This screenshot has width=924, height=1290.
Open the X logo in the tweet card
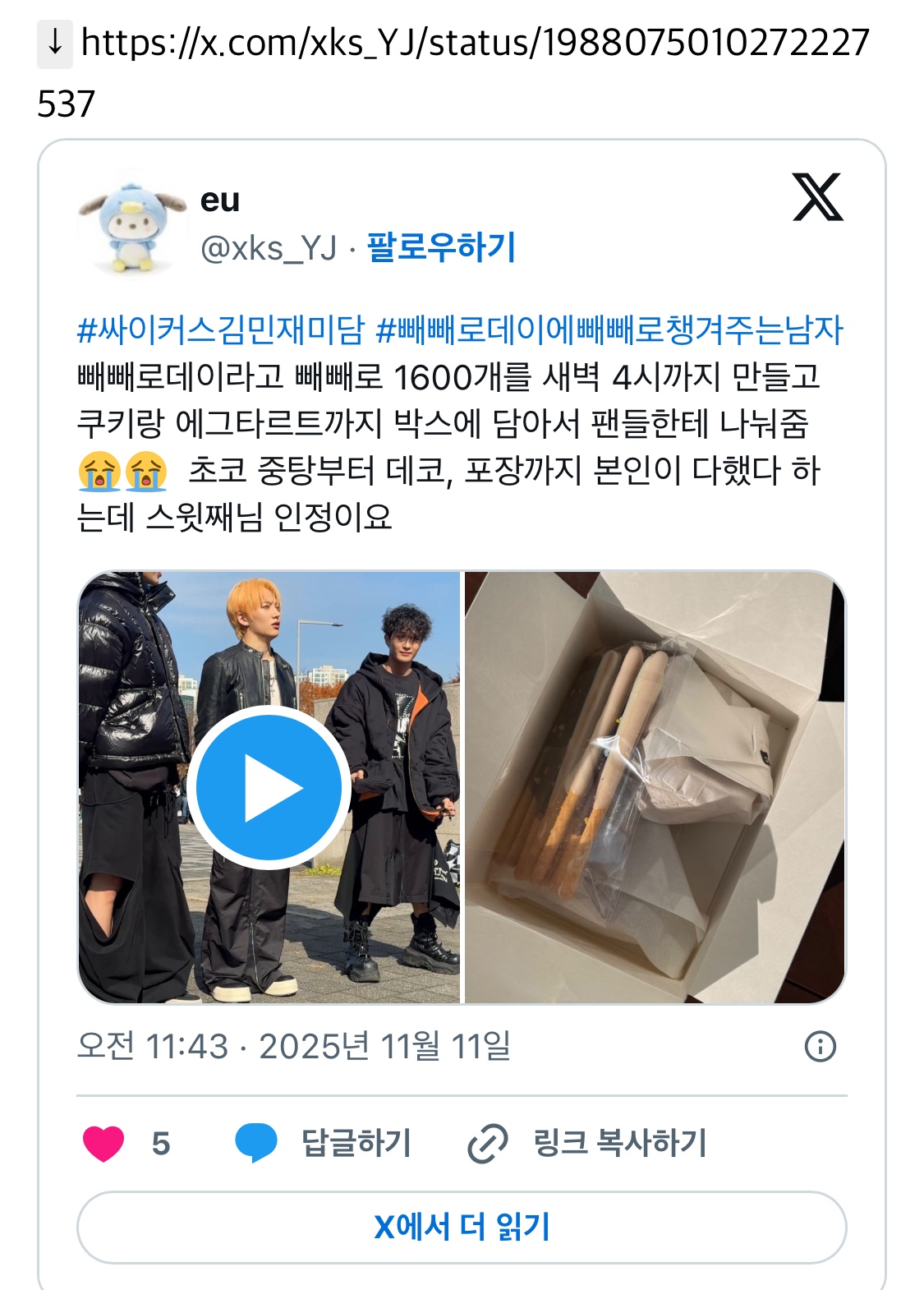817,197
